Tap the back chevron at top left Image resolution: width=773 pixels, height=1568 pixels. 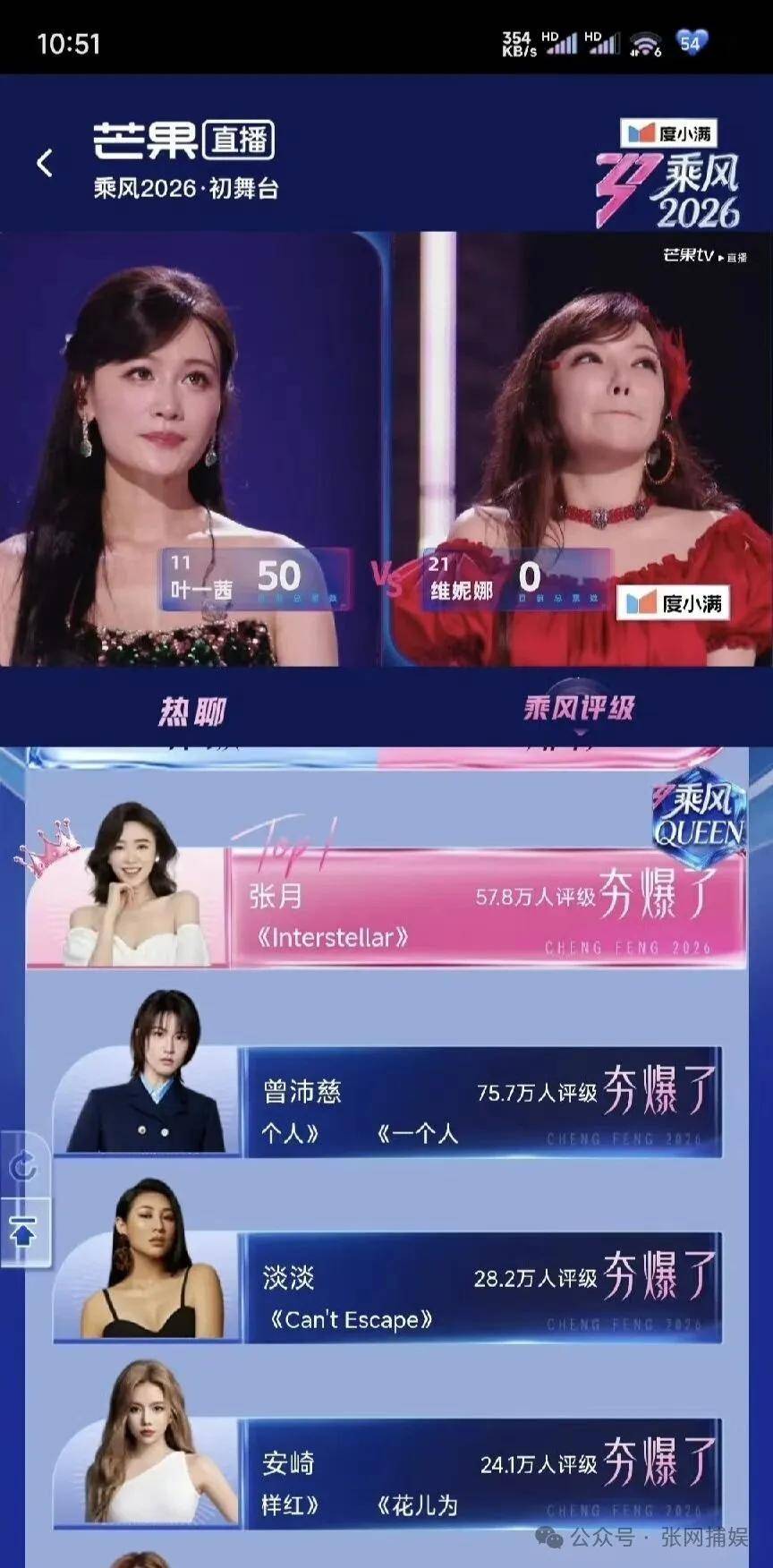point(44,161)
